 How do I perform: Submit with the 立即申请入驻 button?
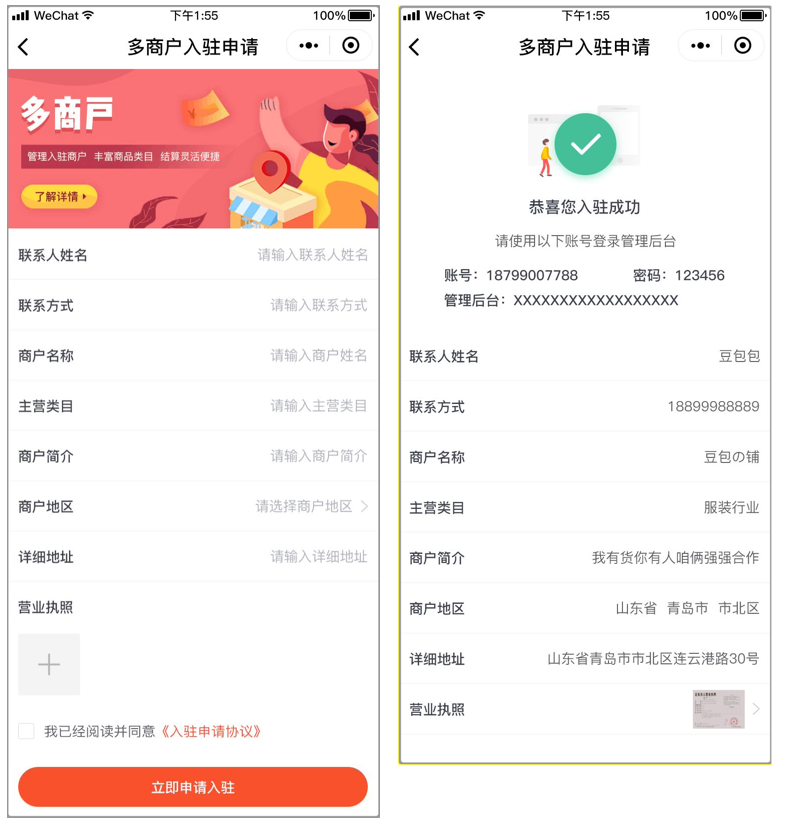click(193, 787)
